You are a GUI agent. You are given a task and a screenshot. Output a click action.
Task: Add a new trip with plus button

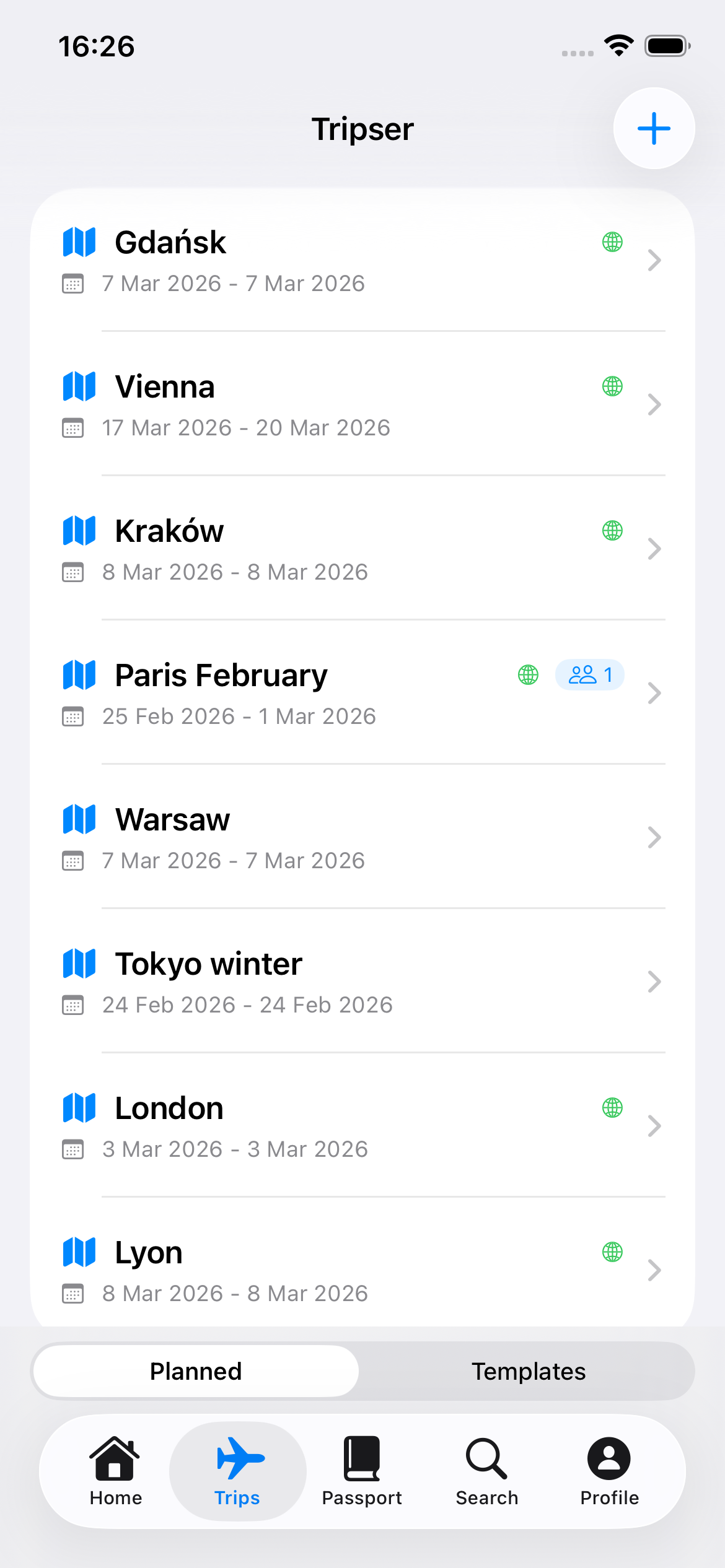(x=654, y=128)
